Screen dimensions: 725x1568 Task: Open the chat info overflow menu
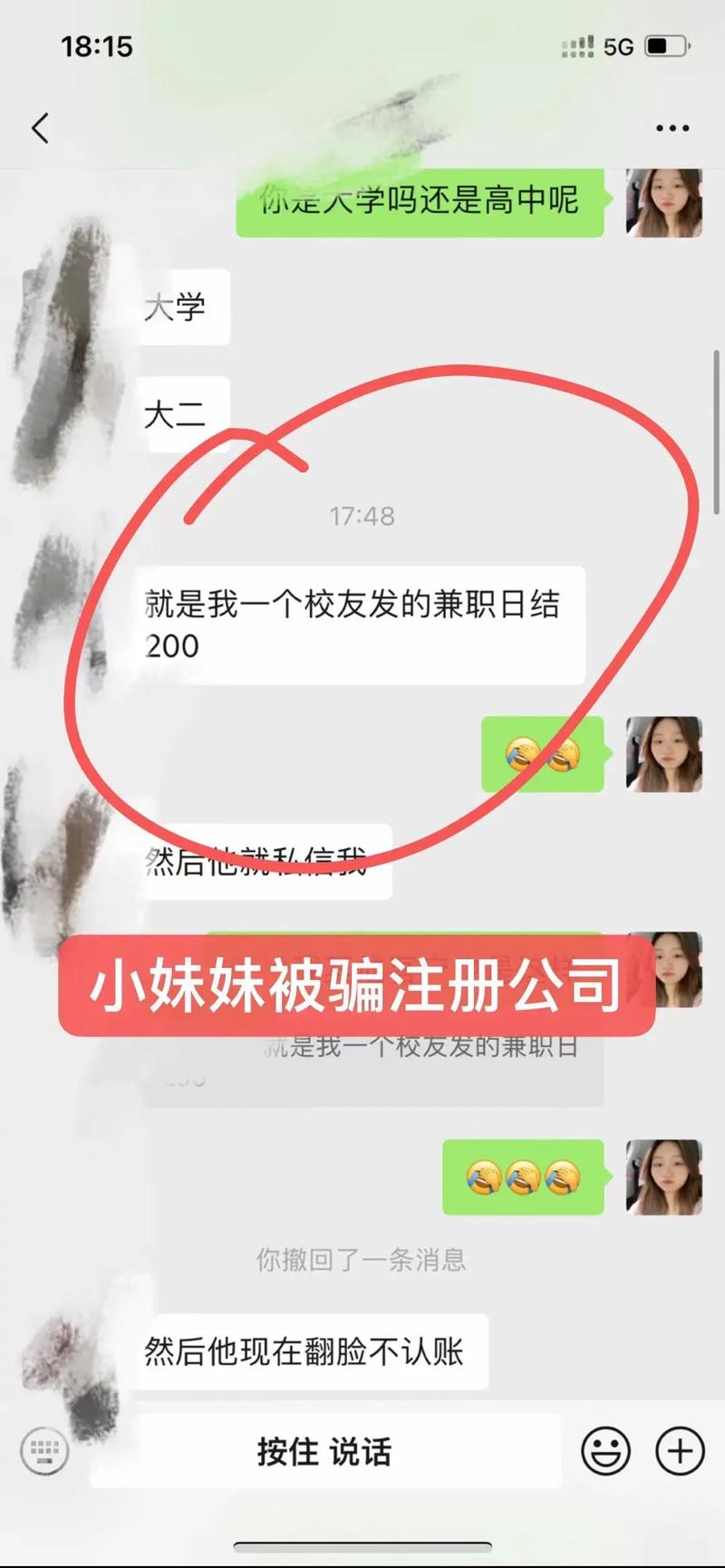point(672,128)
